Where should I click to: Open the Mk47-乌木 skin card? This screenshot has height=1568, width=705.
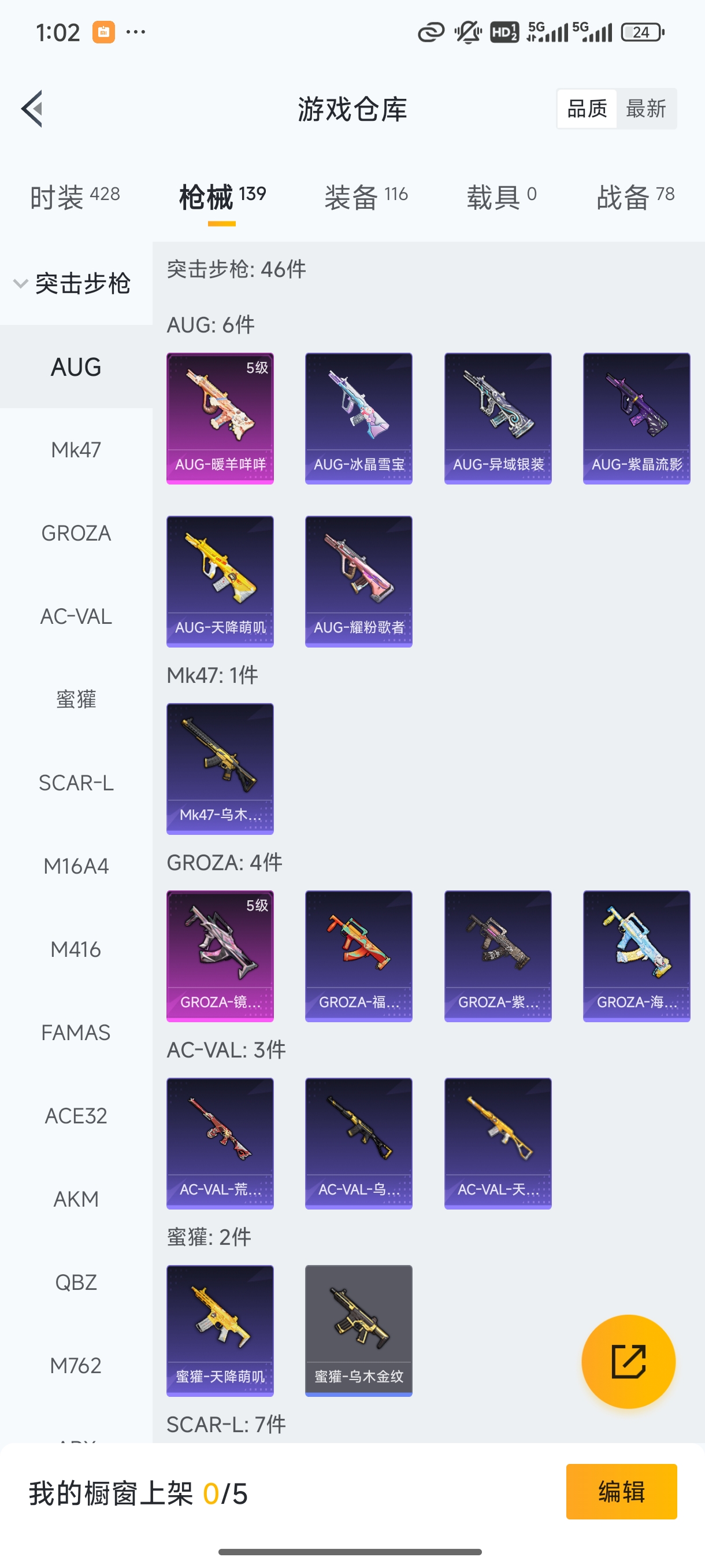pos(220,769)
